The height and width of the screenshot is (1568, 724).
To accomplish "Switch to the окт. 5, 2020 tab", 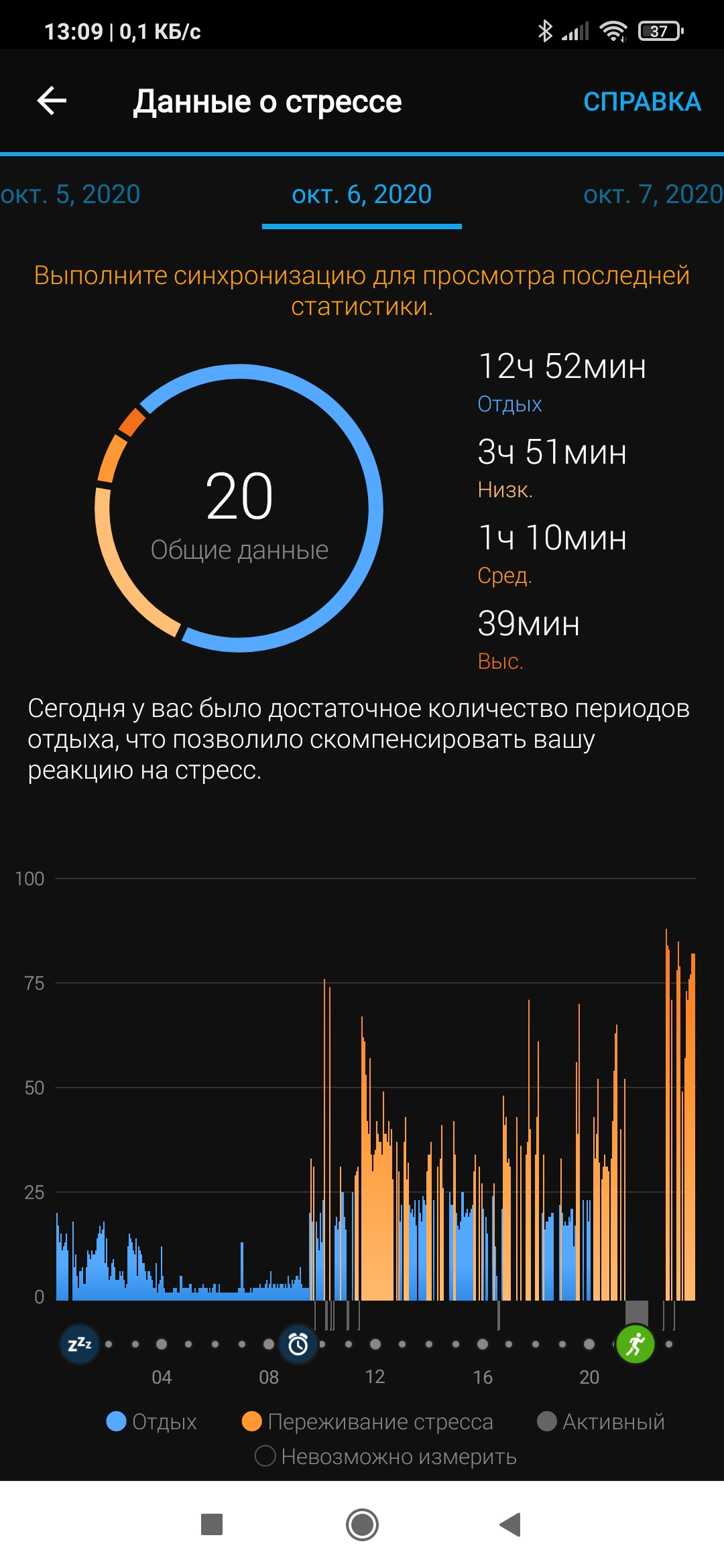I will pyautogui.click(x=70, y=194).
